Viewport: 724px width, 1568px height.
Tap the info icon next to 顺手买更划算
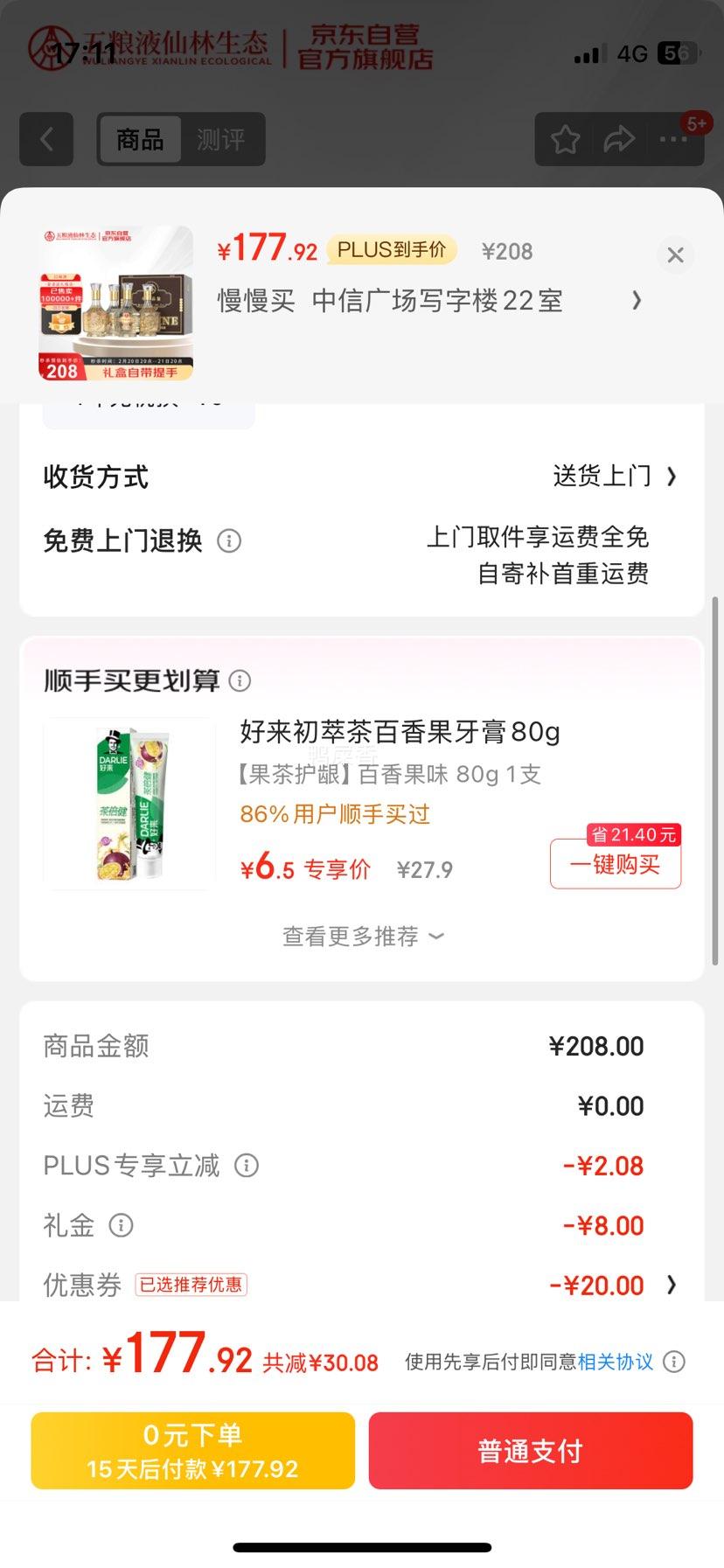tap(239, 680)
